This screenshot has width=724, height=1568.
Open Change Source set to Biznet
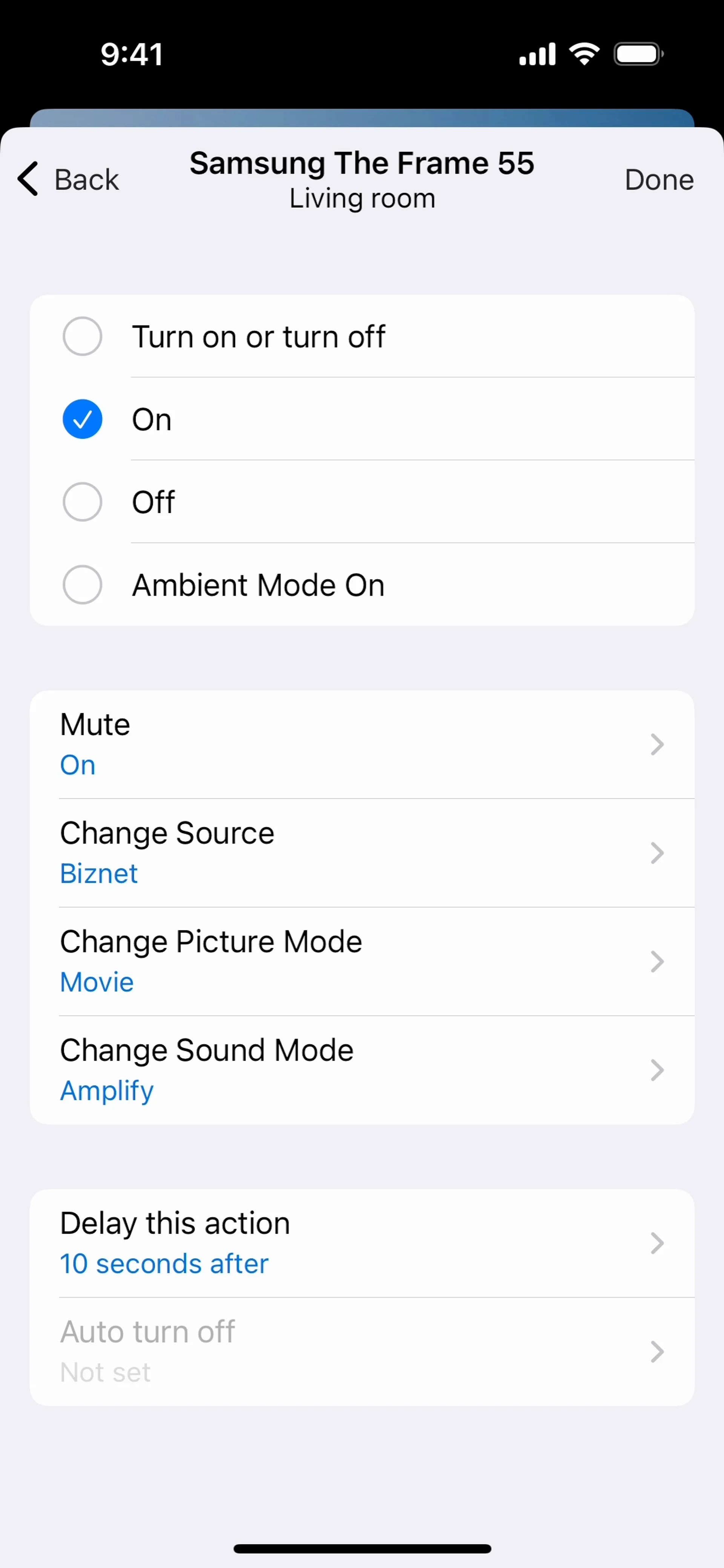[362, 852]
